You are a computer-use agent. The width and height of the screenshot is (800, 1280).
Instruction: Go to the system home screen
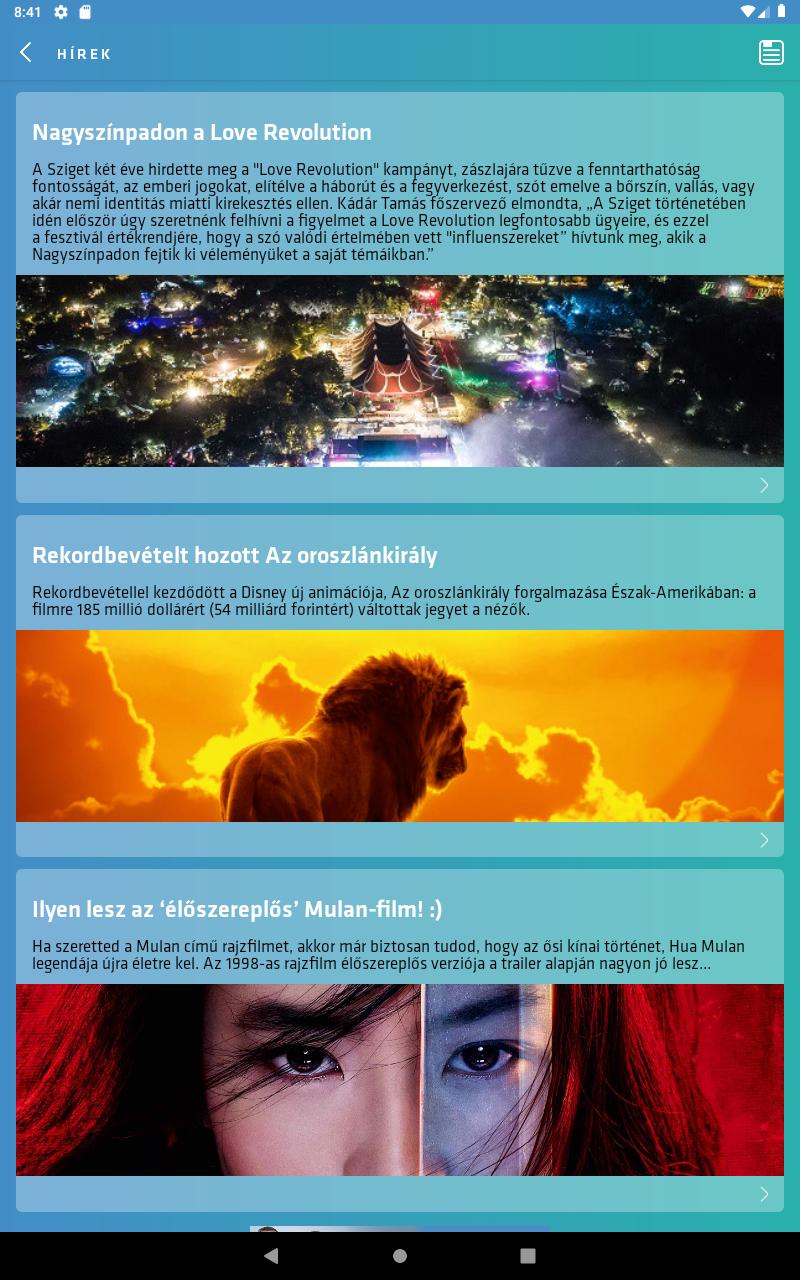tap(400, 1256)
